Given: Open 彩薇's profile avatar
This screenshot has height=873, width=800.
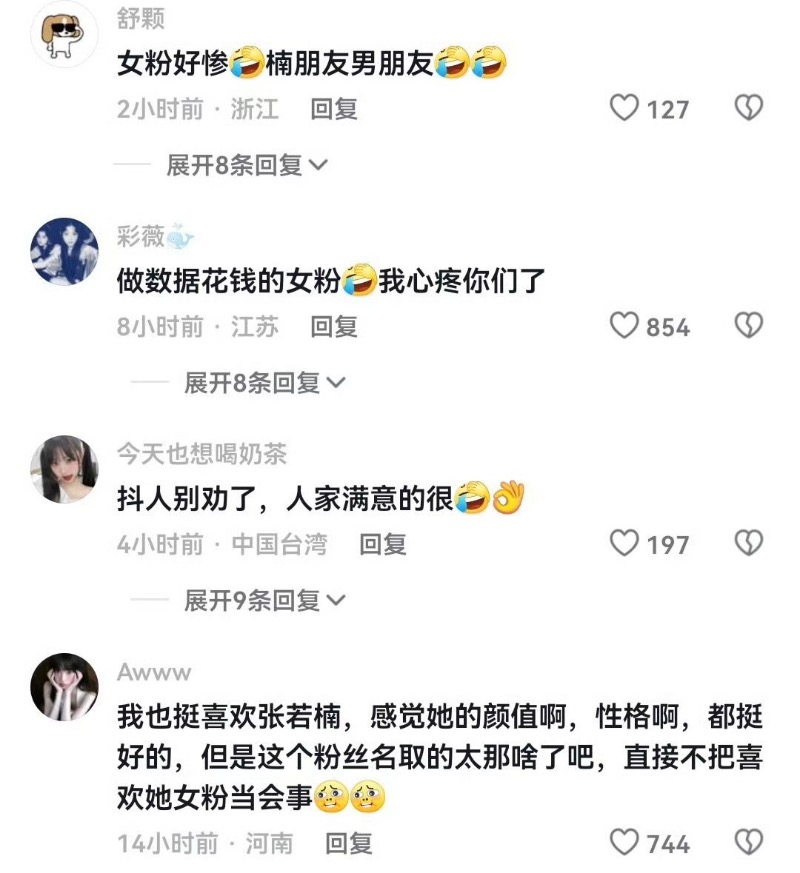Looking at the screenshot, I should pyautogui.click(x=65, y=250).
